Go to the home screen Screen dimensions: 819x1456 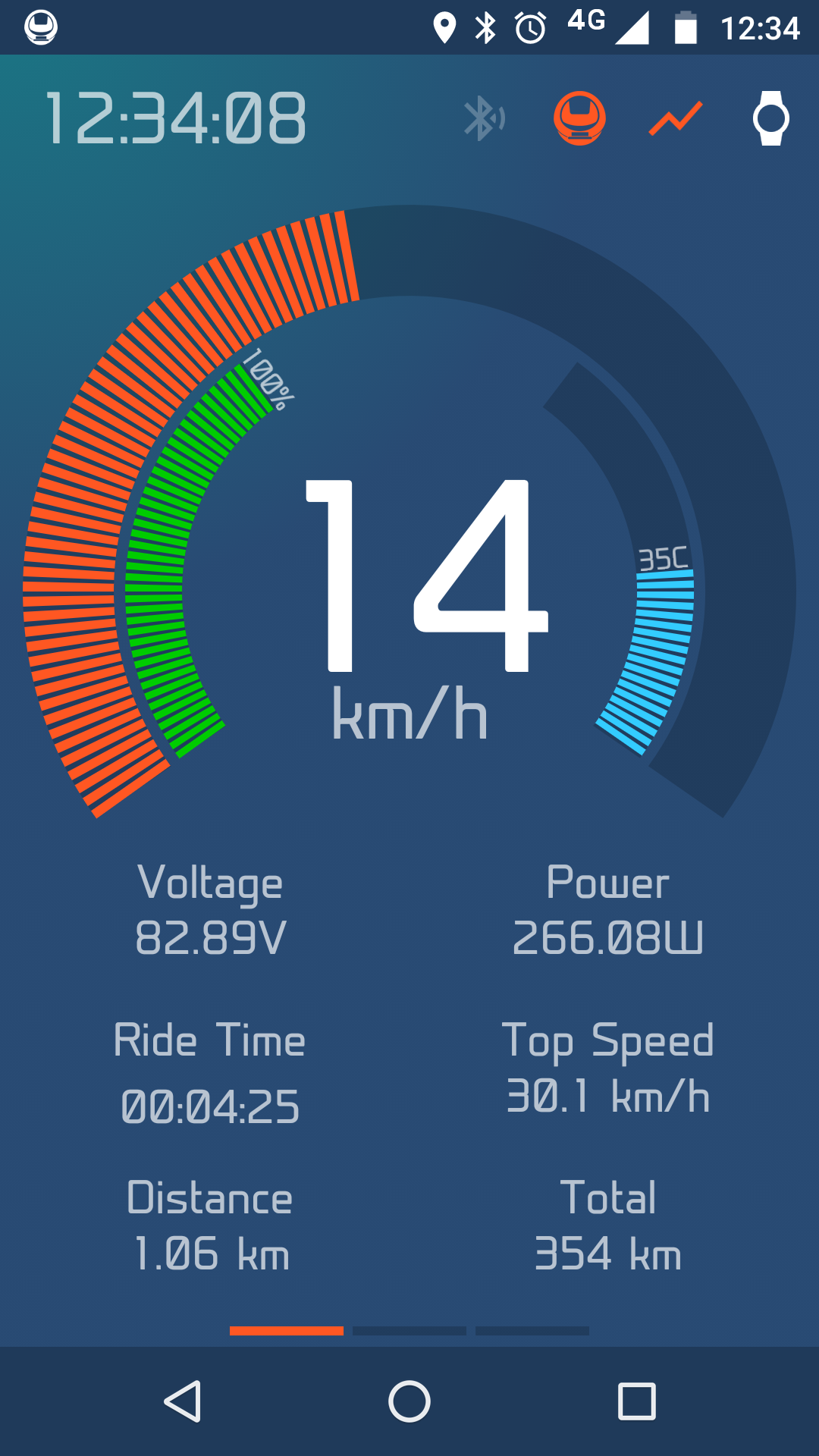[409, 1401]
